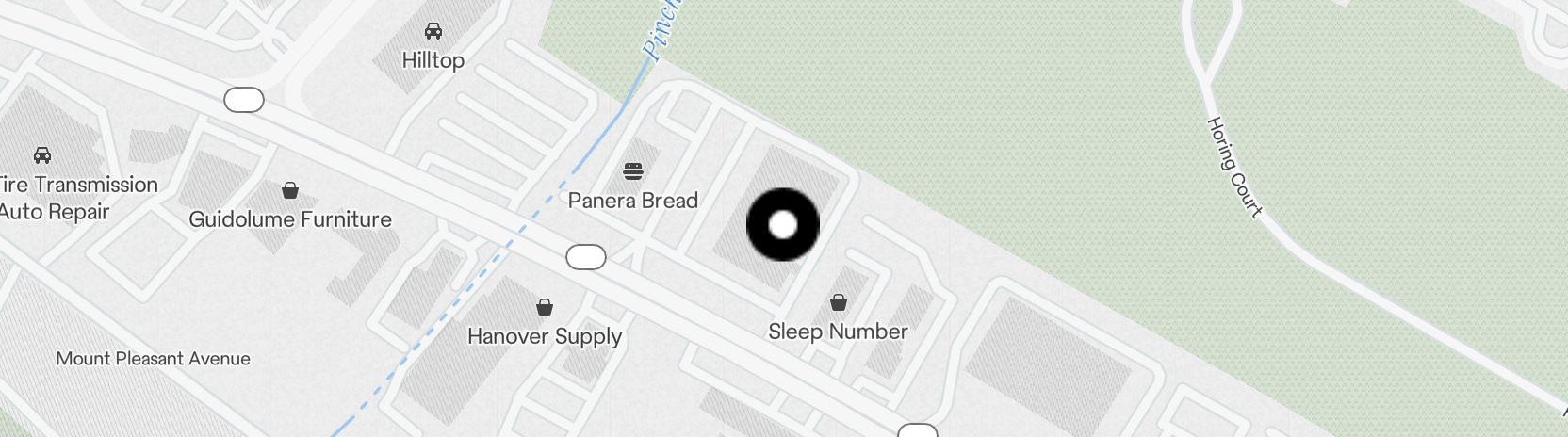Select the Hilltop car marker

433,31
